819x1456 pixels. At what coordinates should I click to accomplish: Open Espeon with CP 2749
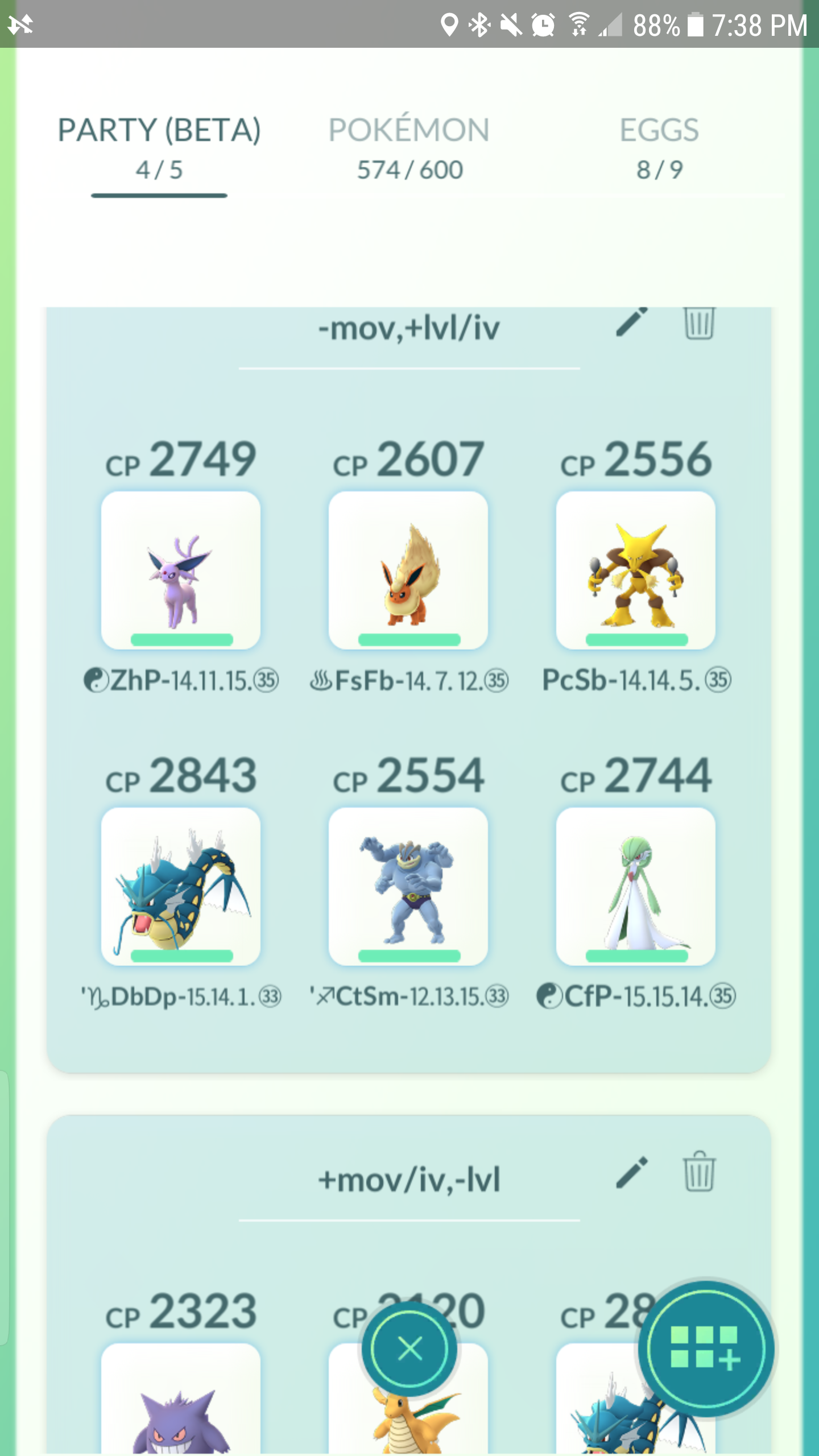181,570
